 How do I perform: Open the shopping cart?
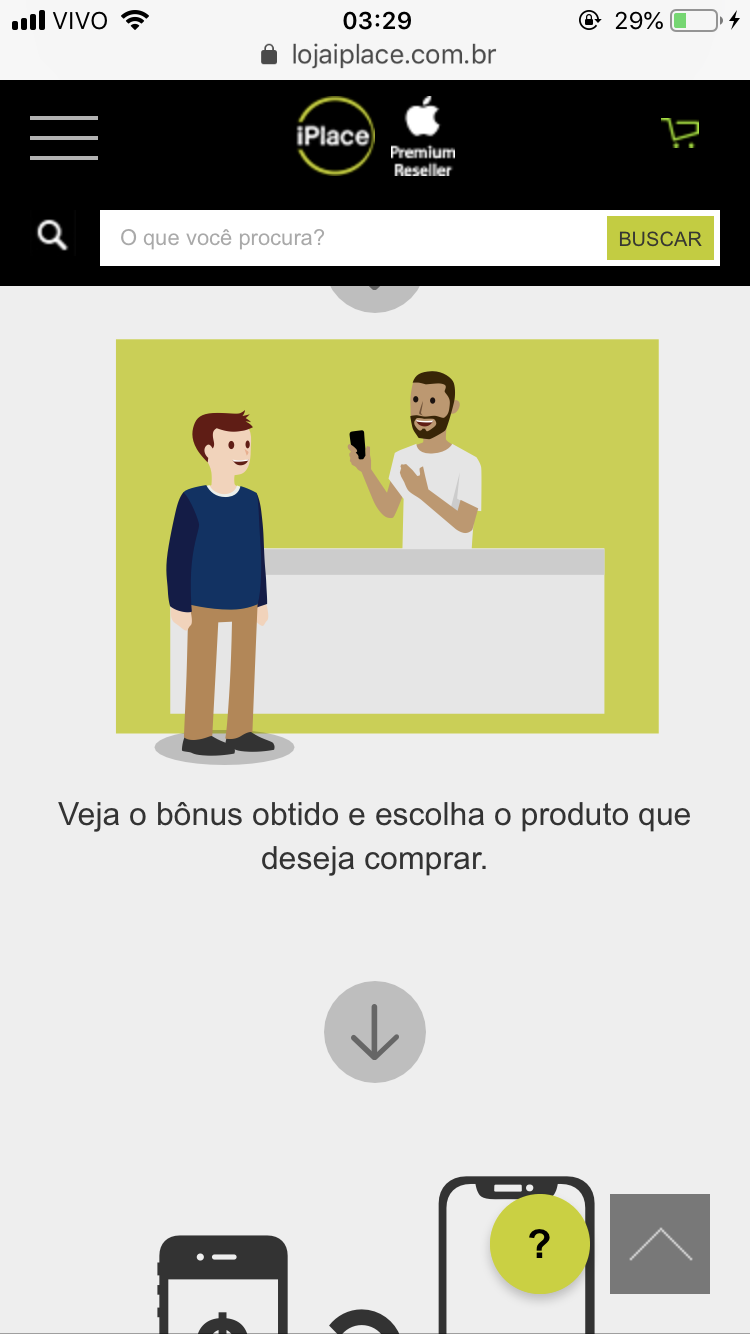680,133
